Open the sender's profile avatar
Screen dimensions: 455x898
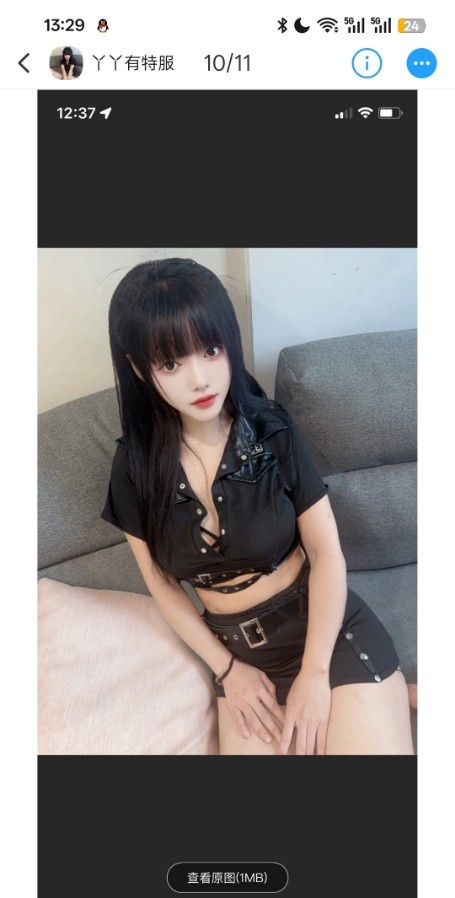pyautogui.click(x=66, y=63)
